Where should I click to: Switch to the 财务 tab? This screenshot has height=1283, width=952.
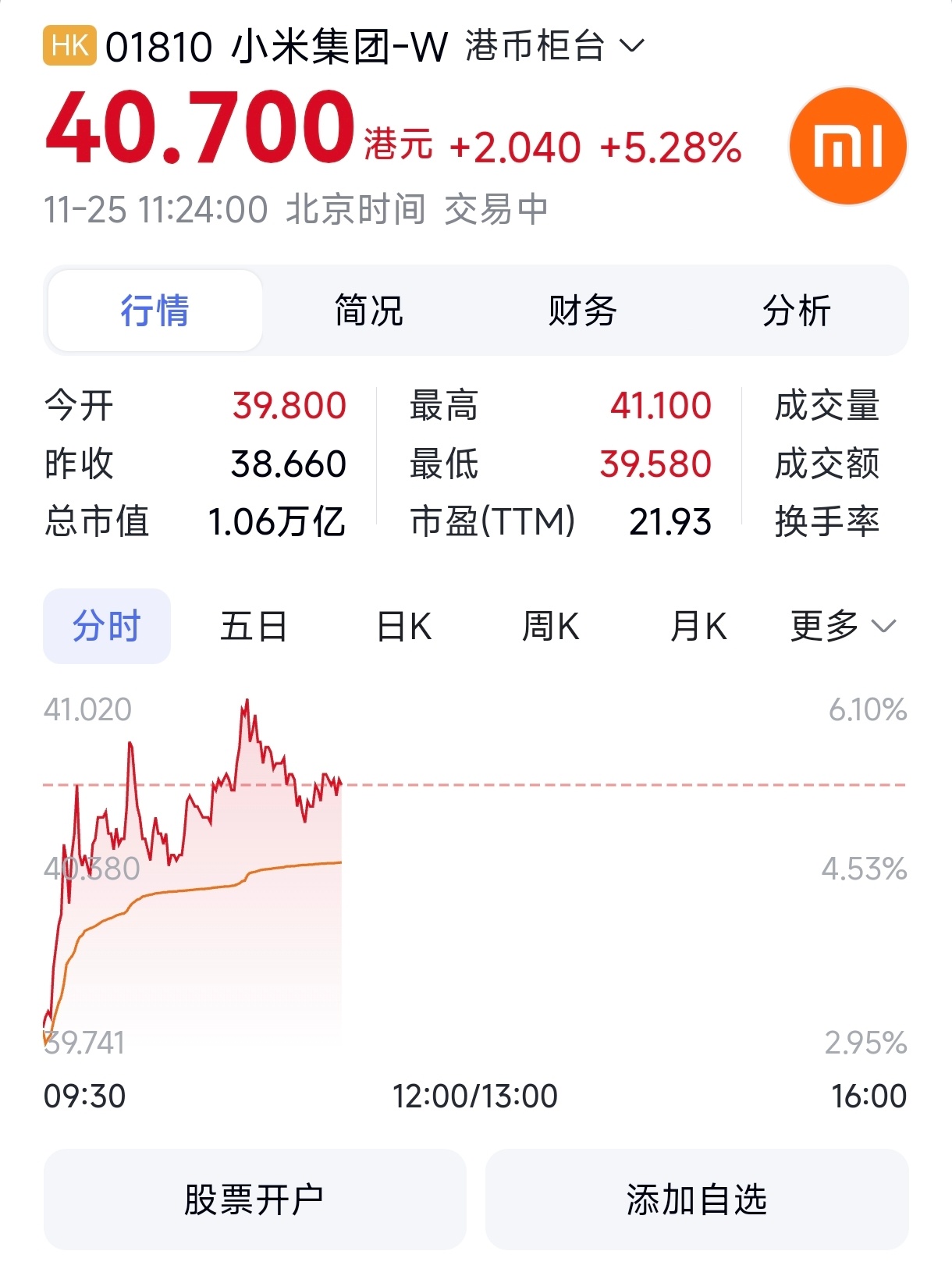[583, 309]
